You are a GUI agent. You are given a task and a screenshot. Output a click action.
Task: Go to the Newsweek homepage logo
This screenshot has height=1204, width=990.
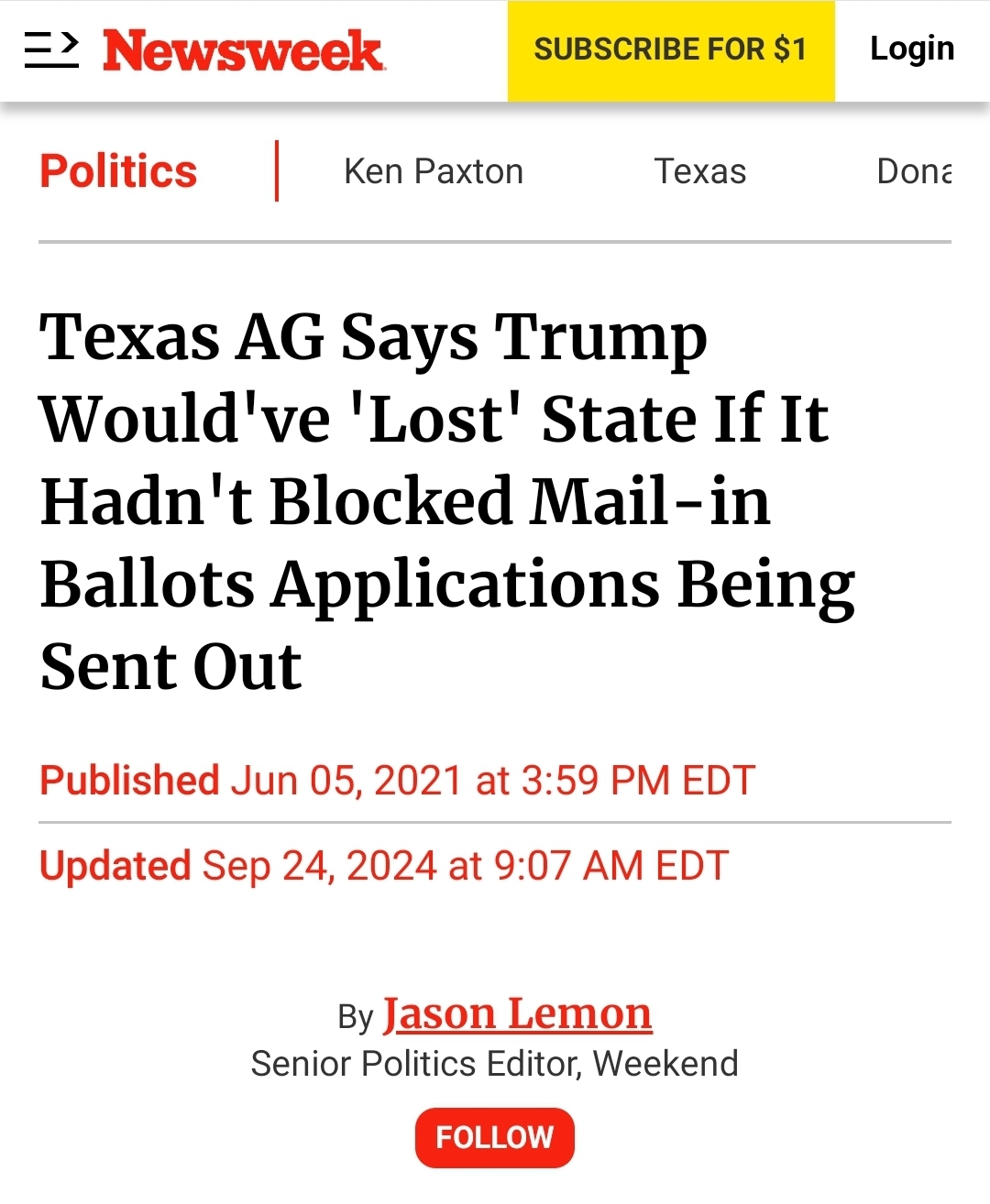click(243, 50)
